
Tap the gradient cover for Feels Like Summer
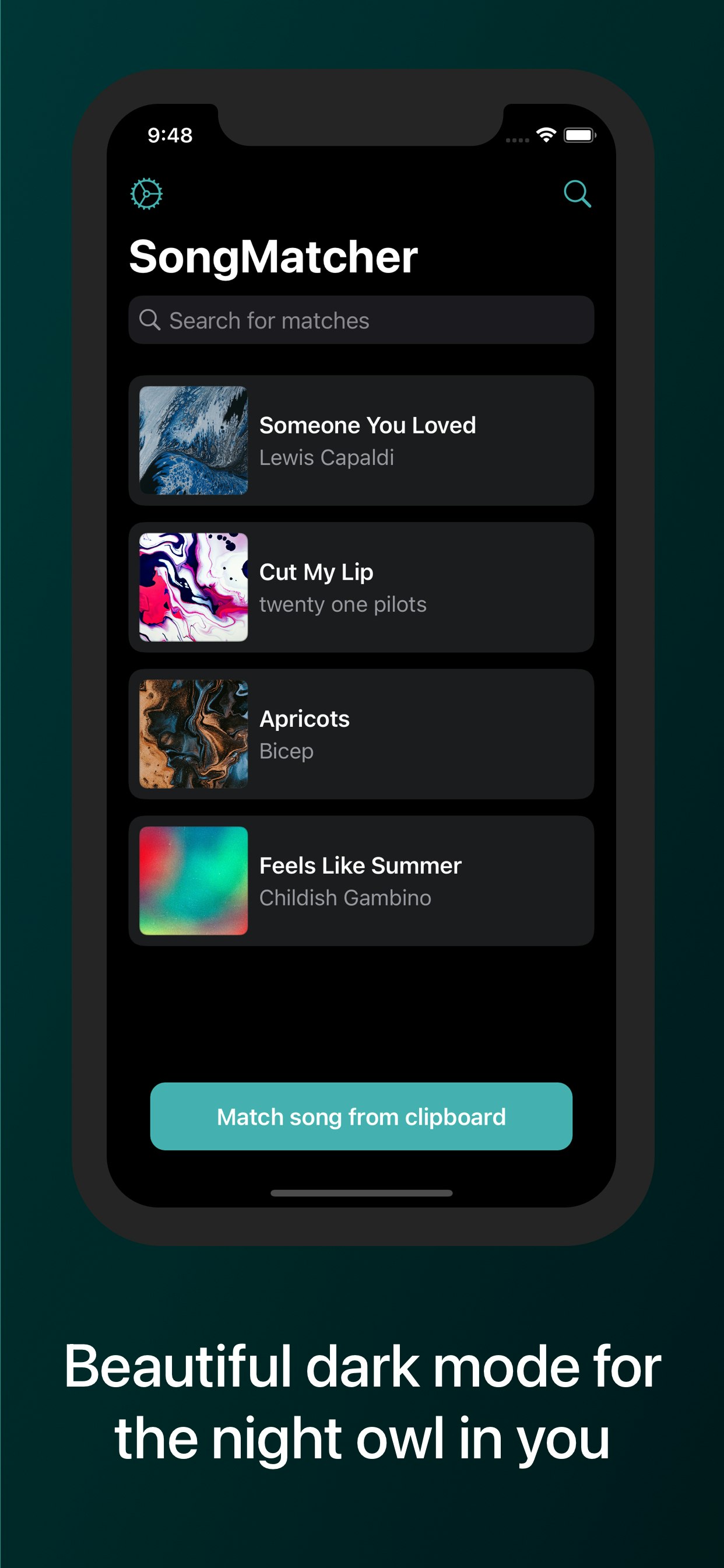pyautogui.click(x=193, y=881)
